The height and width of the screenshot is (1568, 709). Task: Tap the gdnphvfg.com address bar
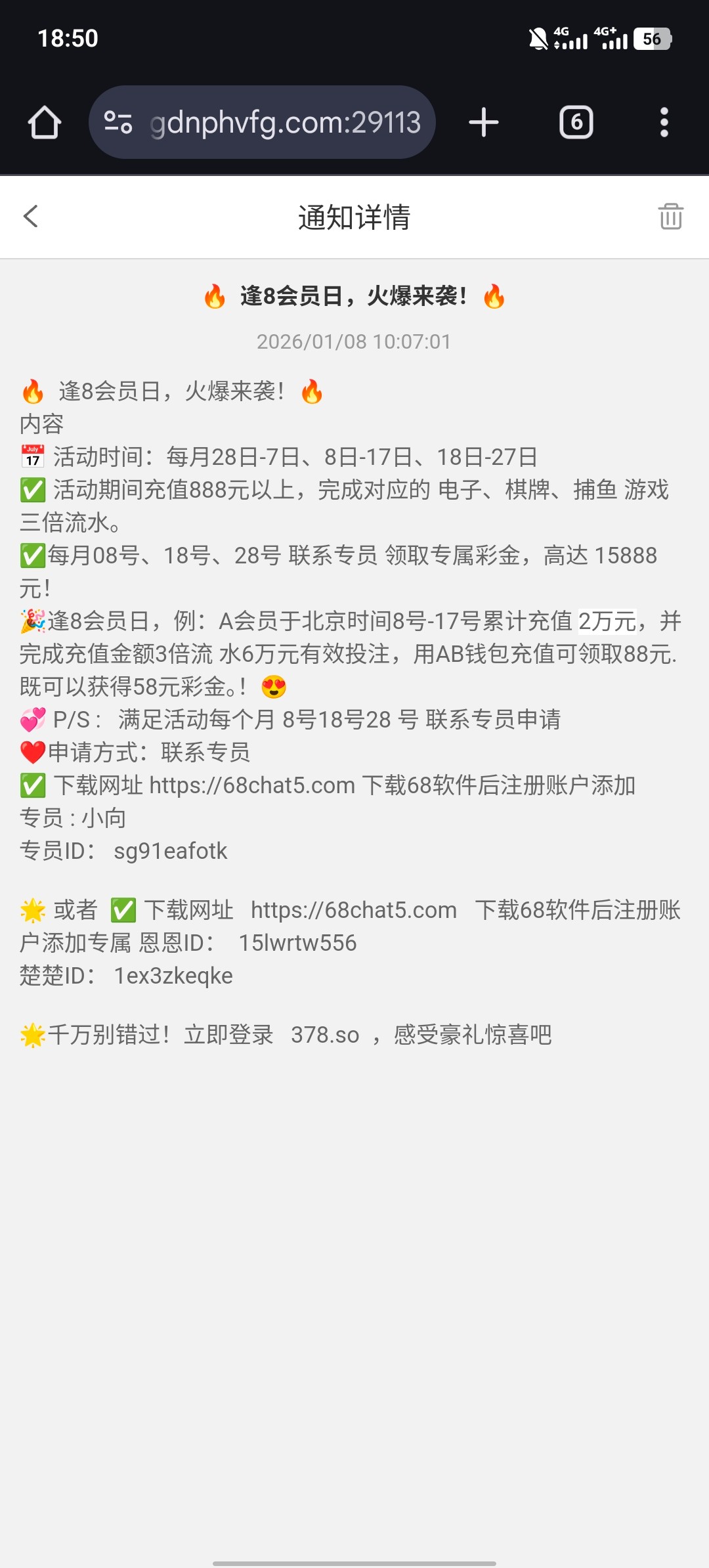point(285,122)
